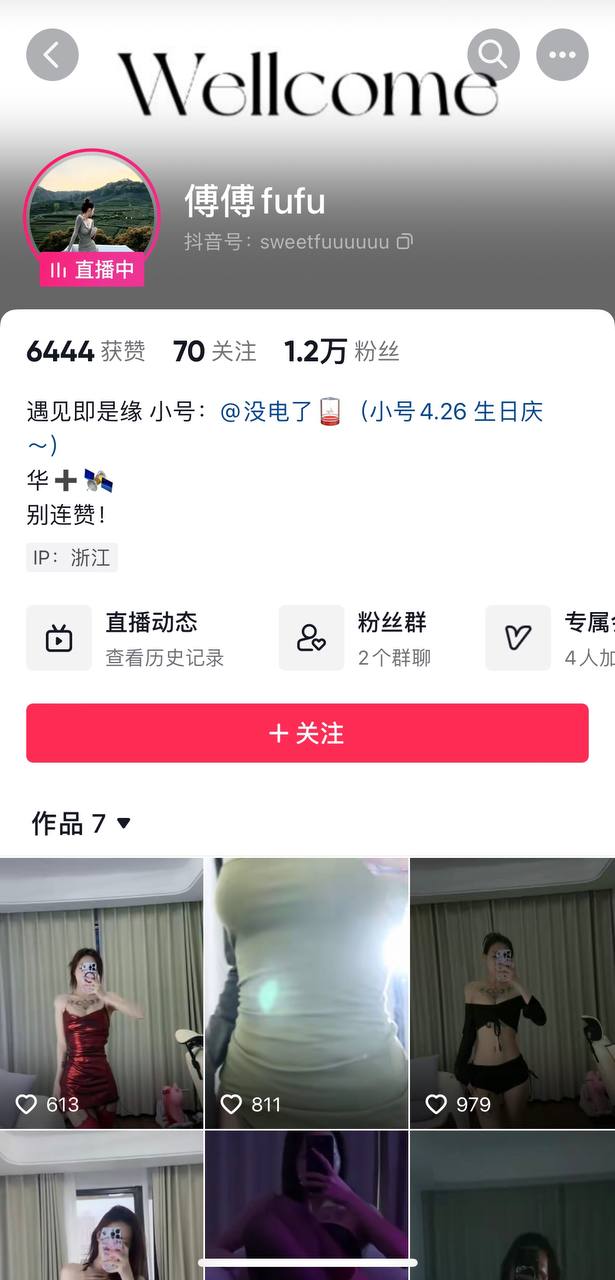Open the video with 811 likes
615x1280 pixels.
coord(307,992)
